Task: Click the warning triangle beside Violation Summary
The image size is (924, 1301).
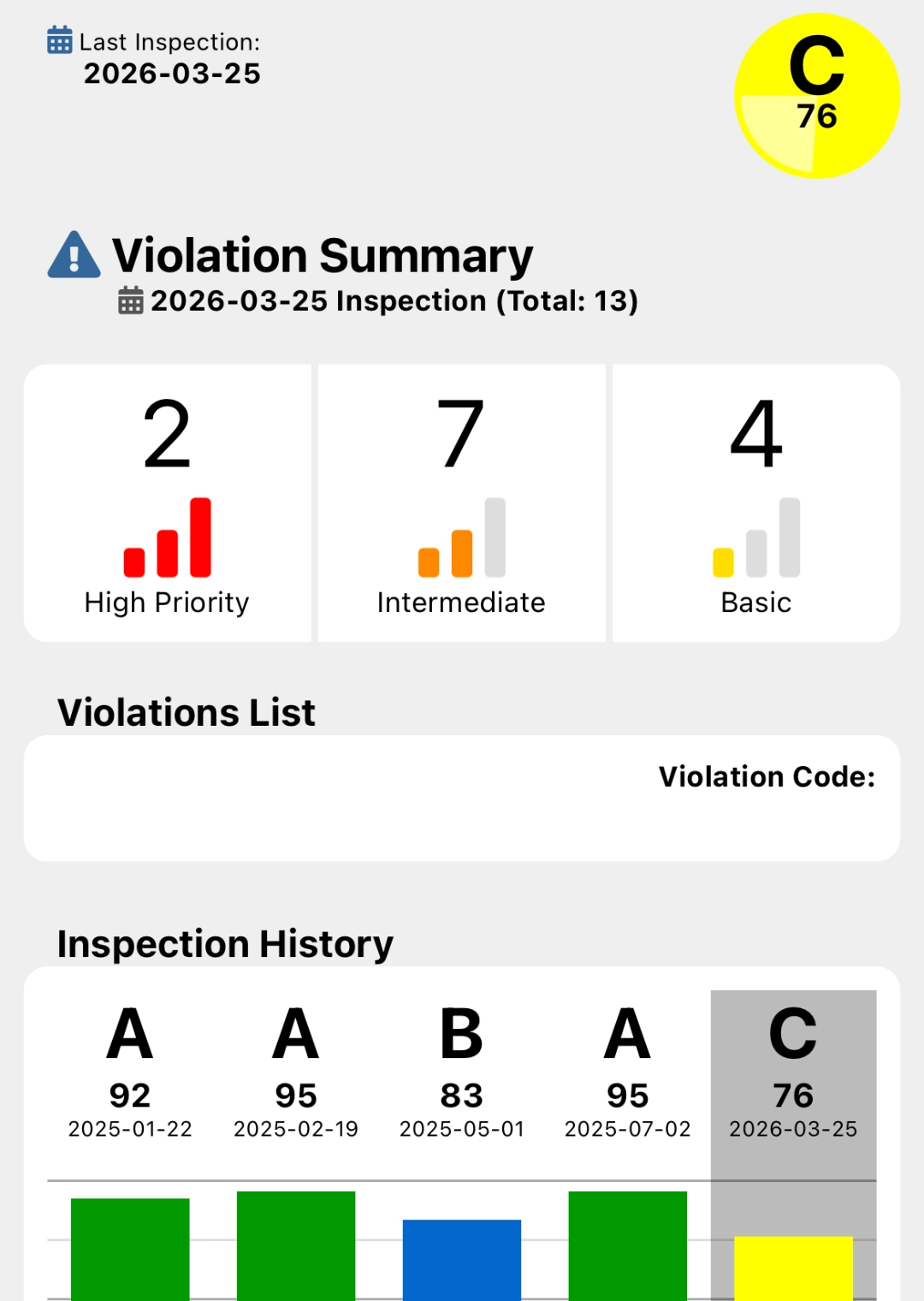Action: pos(73,254)
